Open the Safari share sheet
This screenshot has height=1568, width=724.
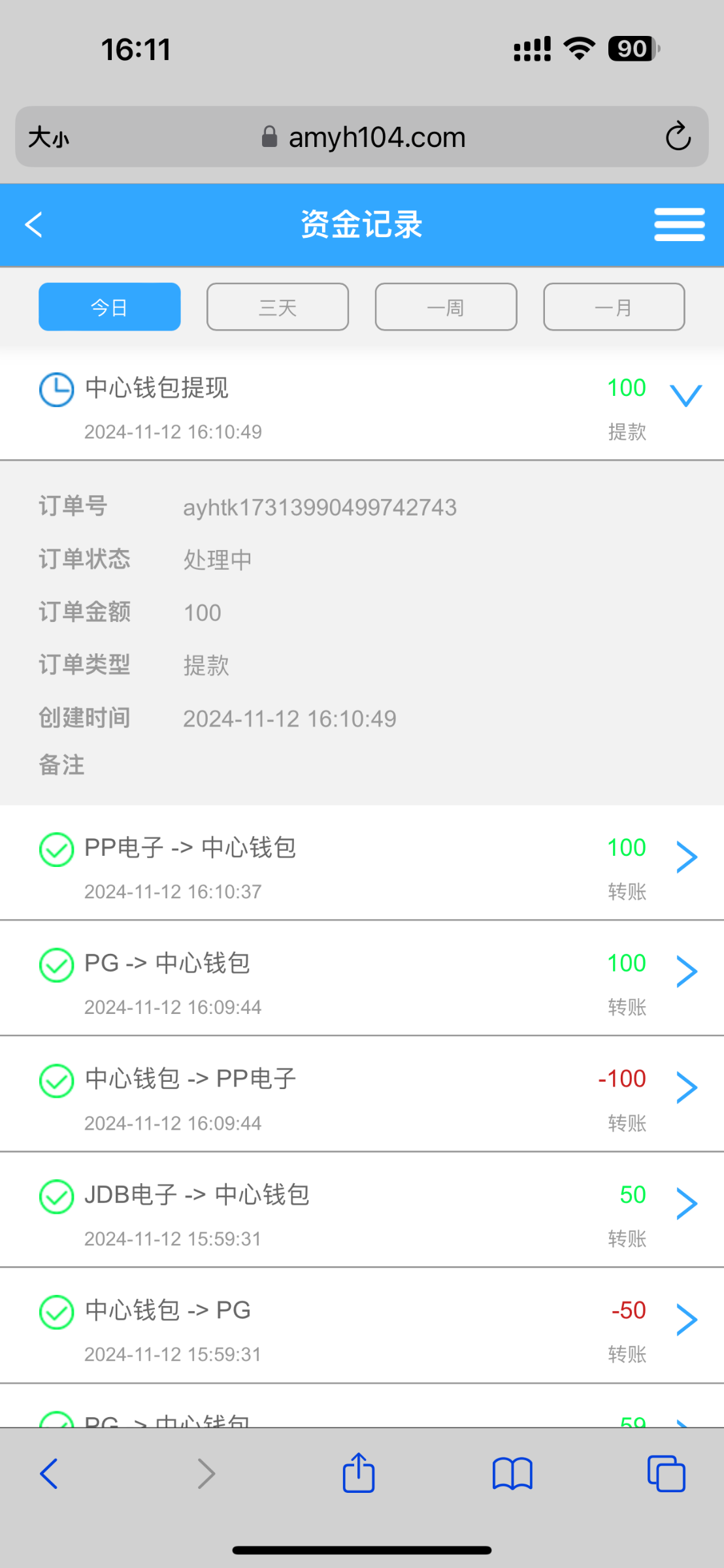pos(359,1473)
